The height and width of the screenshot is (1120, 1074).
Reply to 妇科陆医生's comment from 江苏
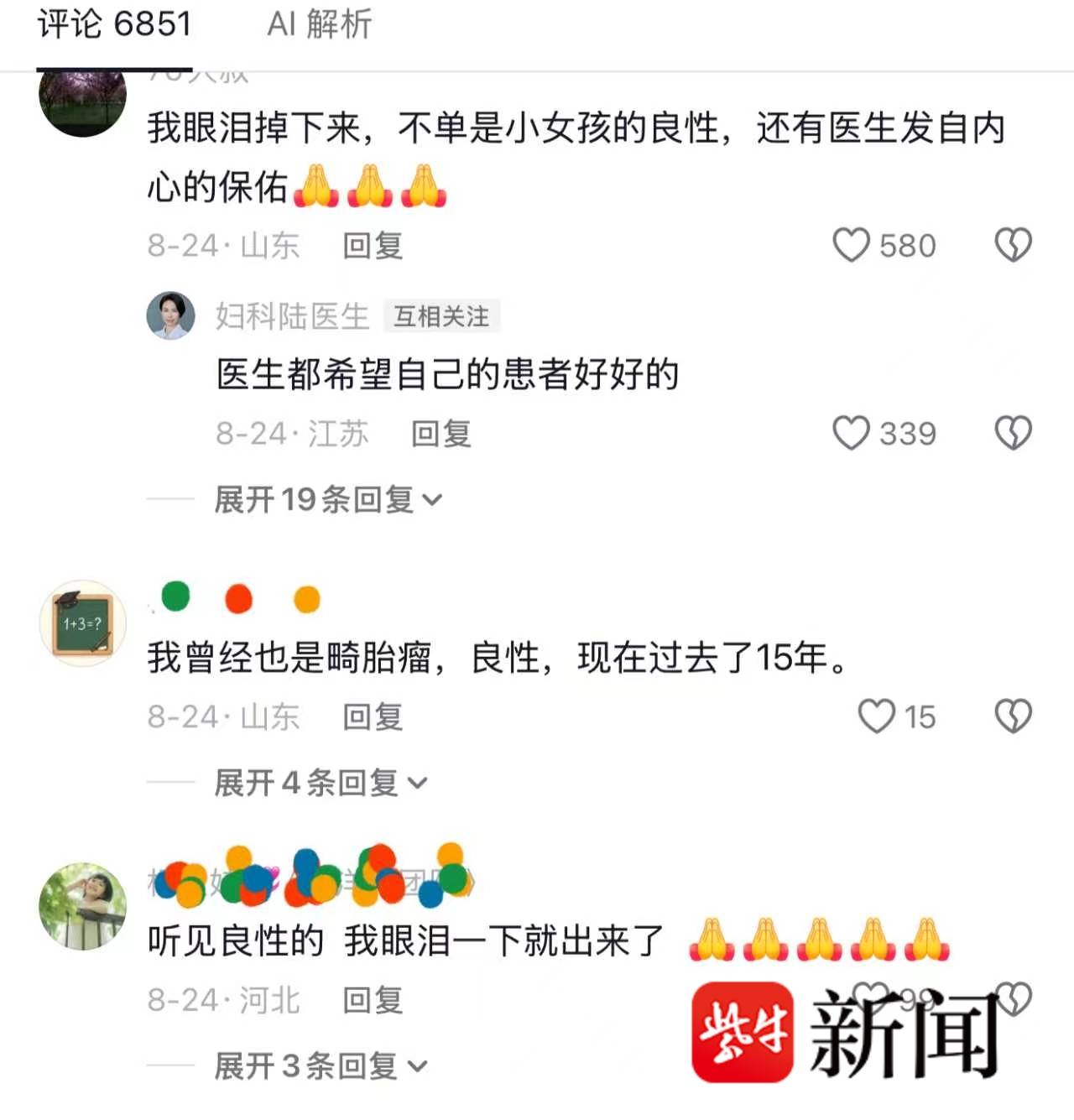coord(441,434)
